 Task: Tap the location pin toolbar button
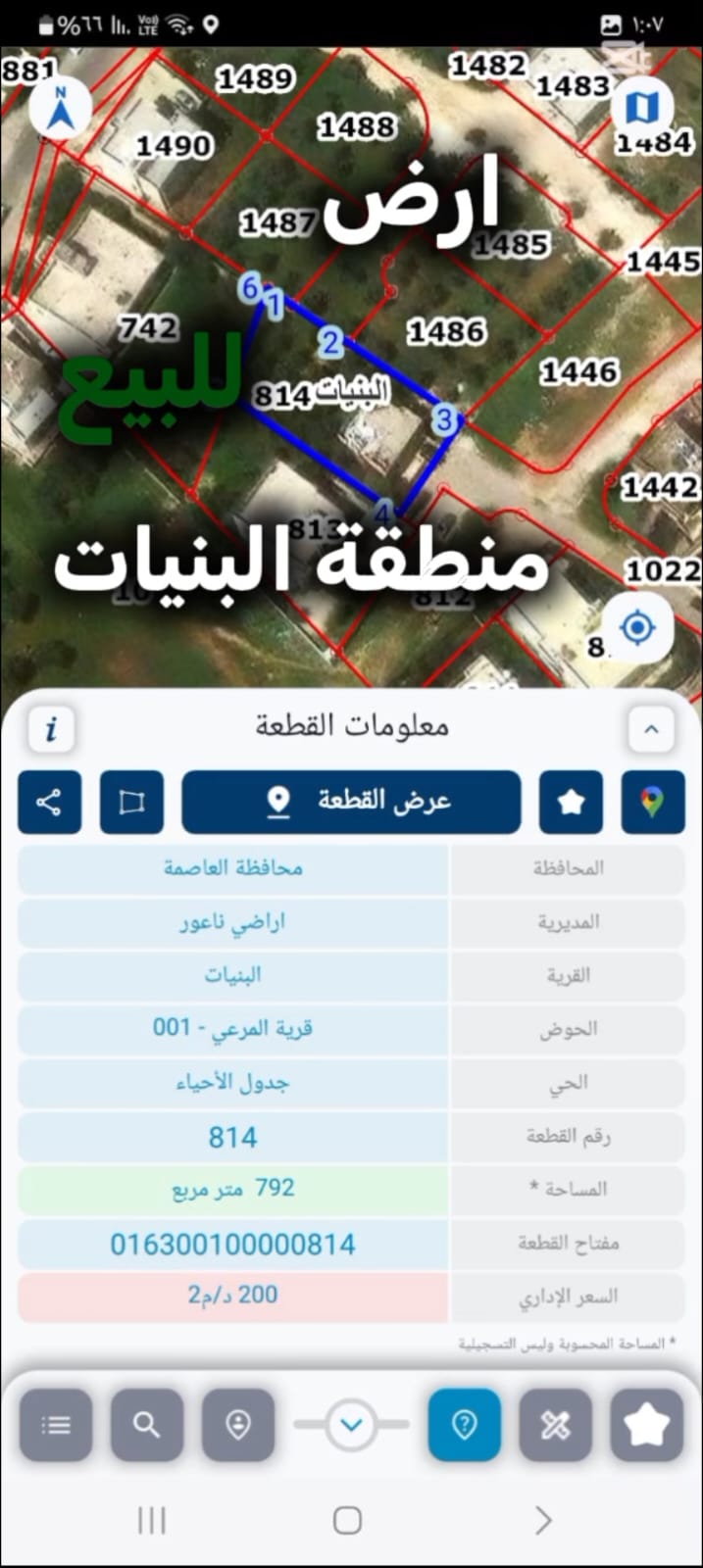click(238, 1425)
